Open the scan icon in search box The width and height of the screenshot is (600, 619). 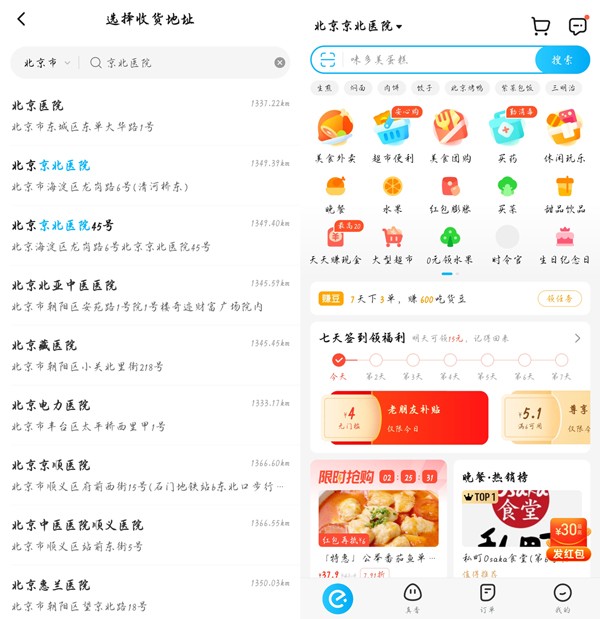[x=328, y=60]
